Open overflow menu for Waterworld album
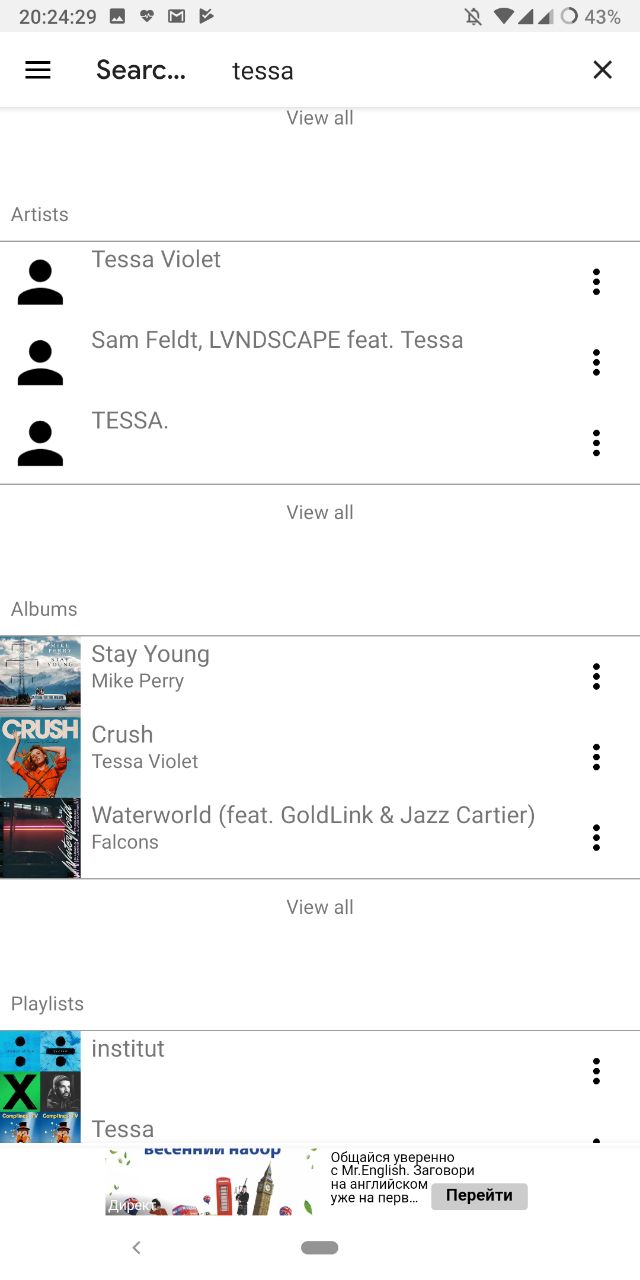The image size is (640, 1280). pos(596,838)
